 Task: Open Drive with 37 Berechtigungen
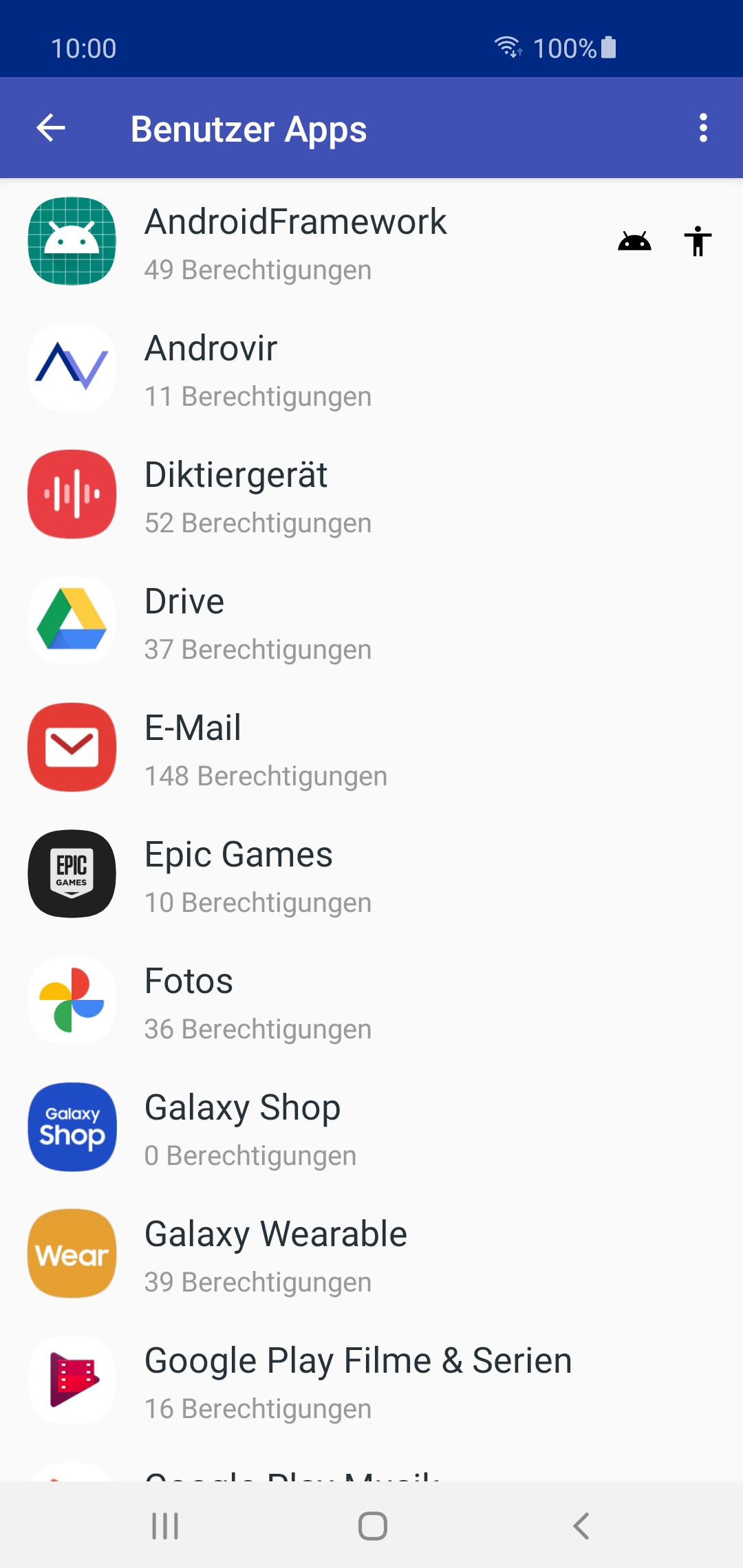[371, 621]
